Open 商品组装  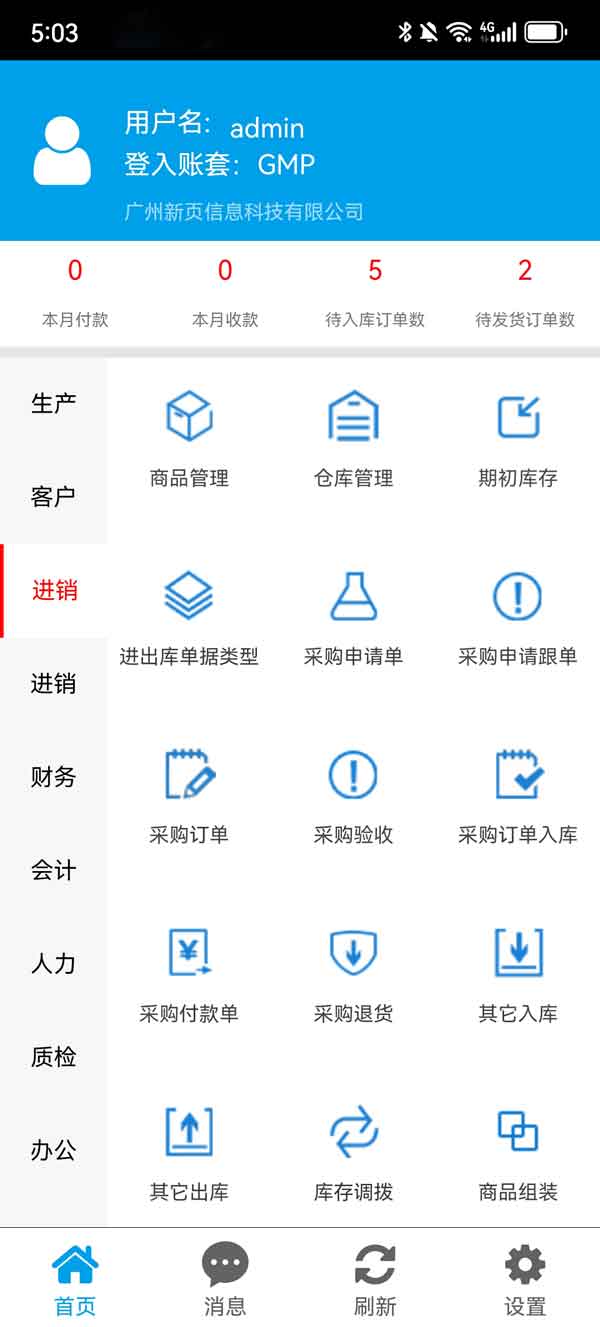pos(517,1153)
